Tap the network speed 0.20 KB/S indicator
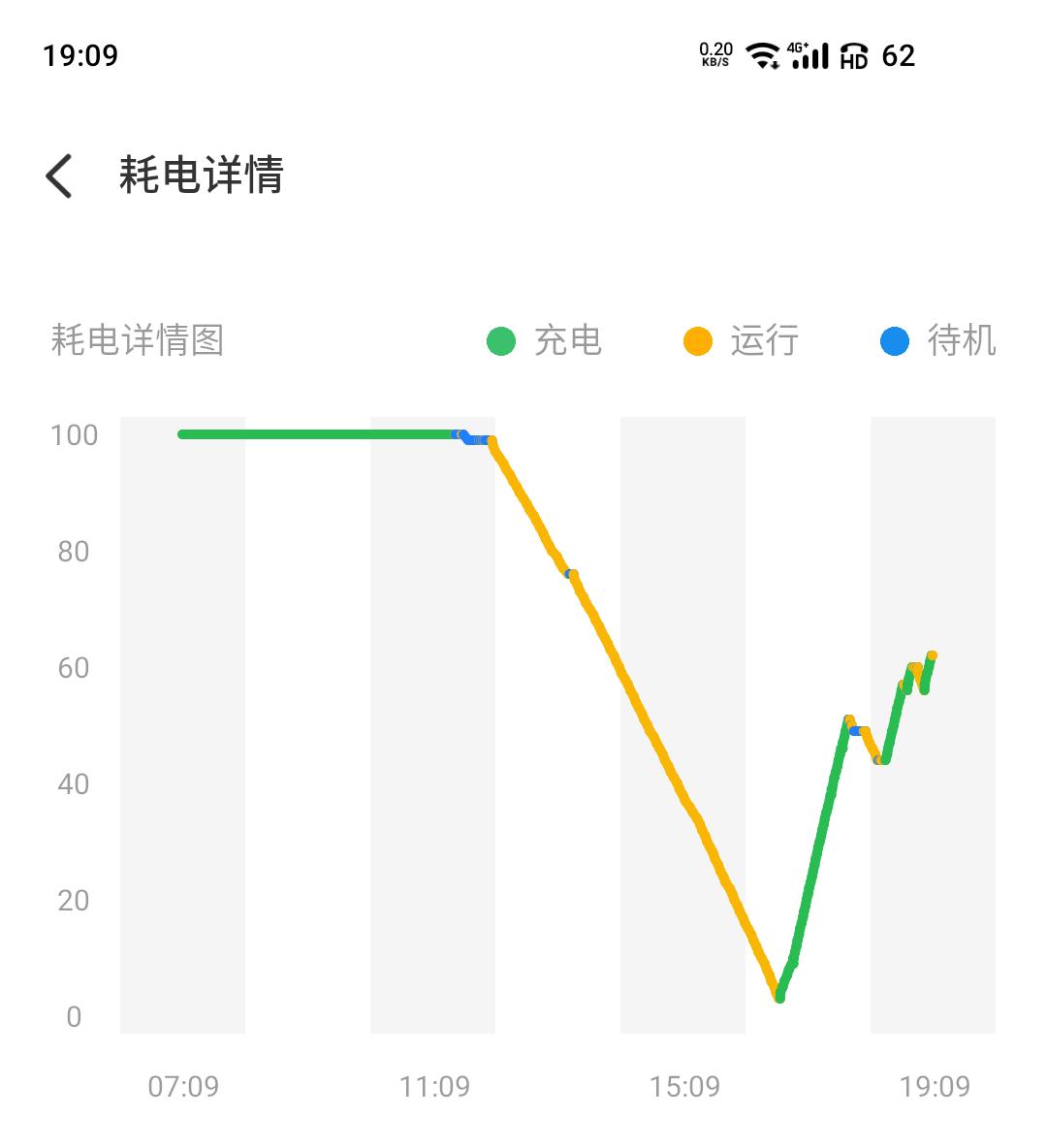This screenshot has height=1148, width=1047. [x=714, y=55]
